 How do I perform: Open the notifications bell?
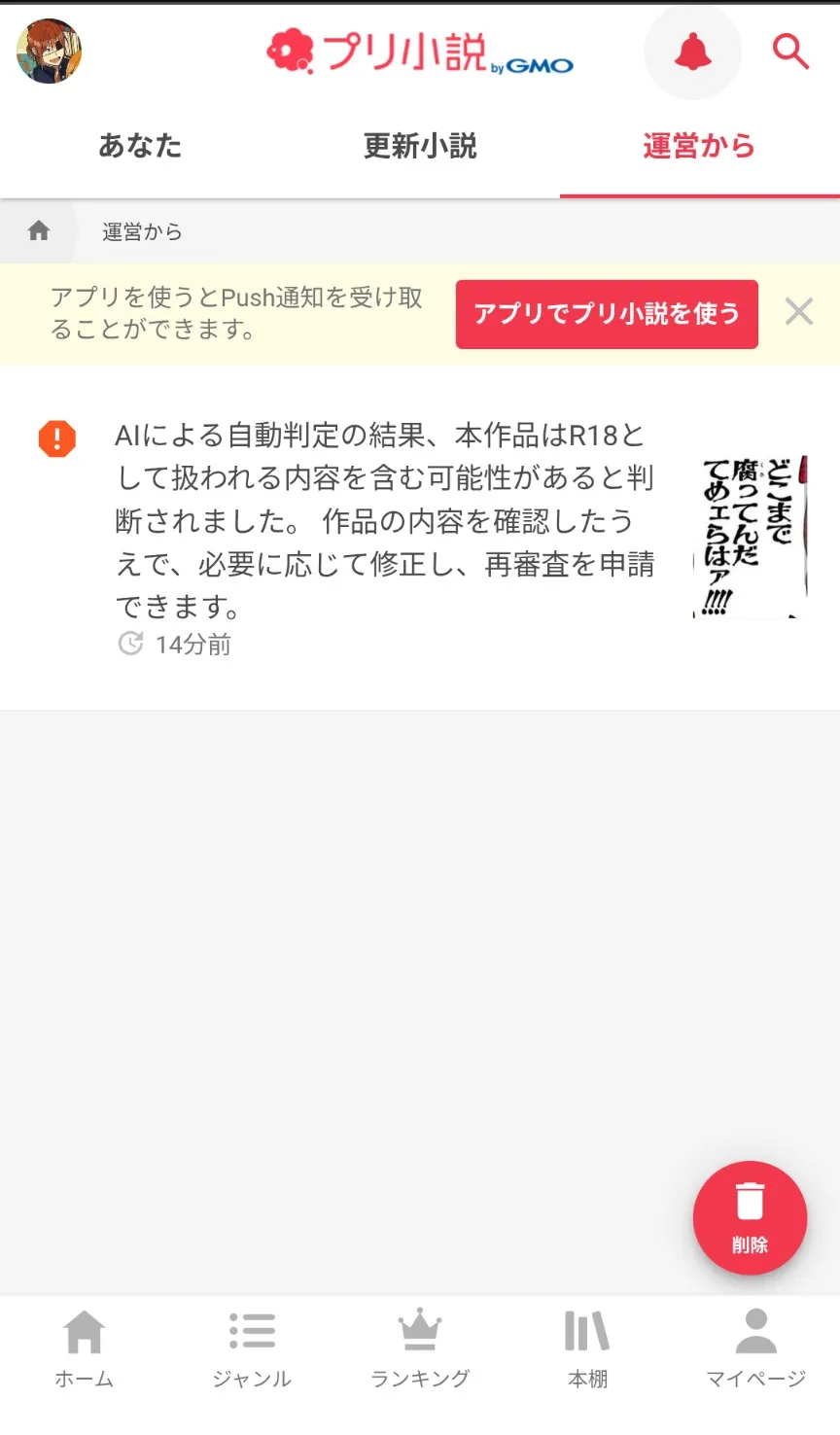[x=692, y=52]
